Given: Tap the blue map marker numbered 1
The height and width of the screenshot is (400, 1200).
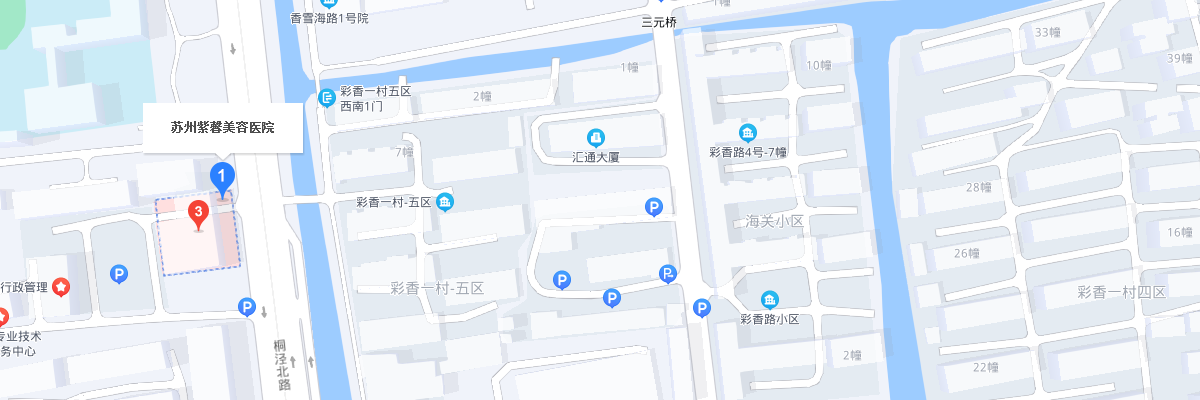Looking at the screenshot, I should (222, 177).
